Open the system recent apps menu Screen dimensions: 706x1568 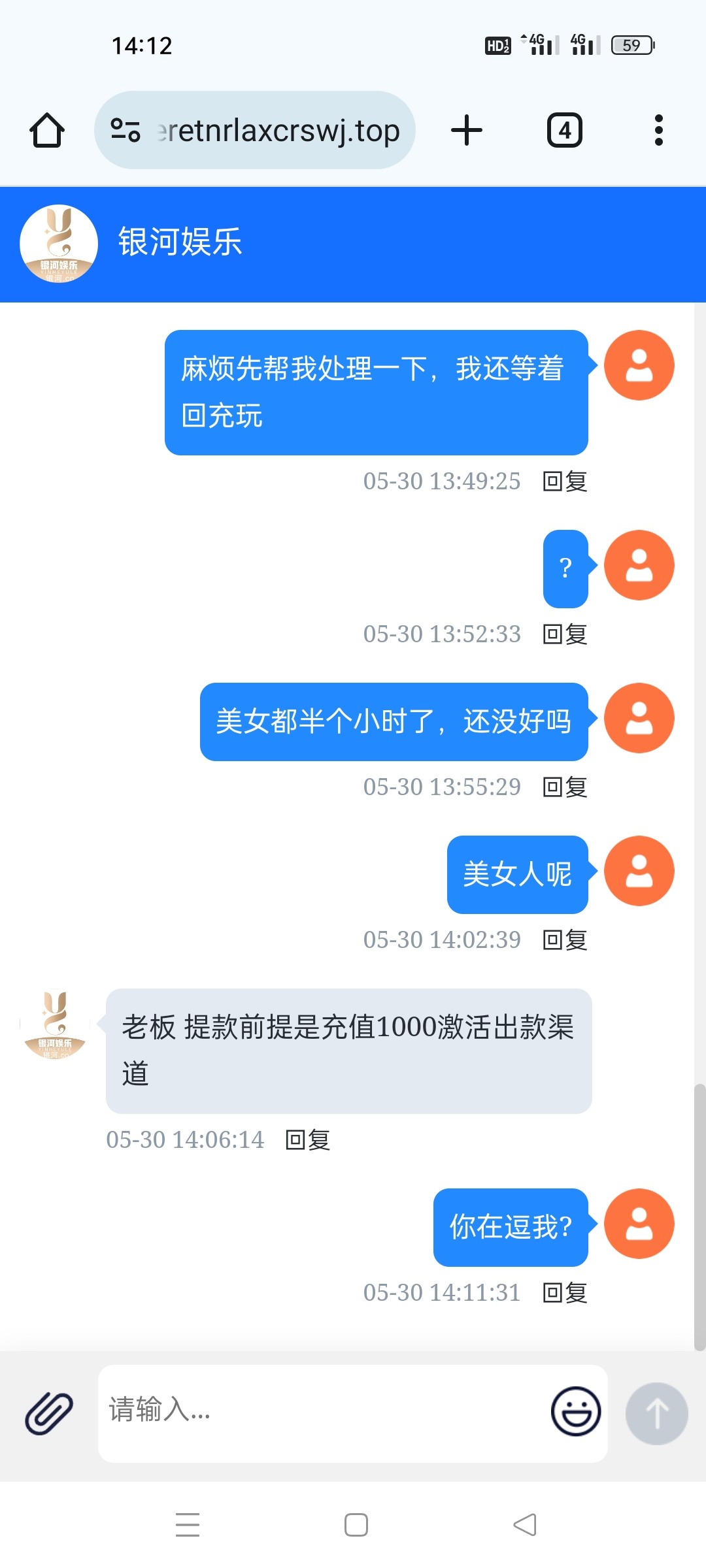(x=188, y=1525)
